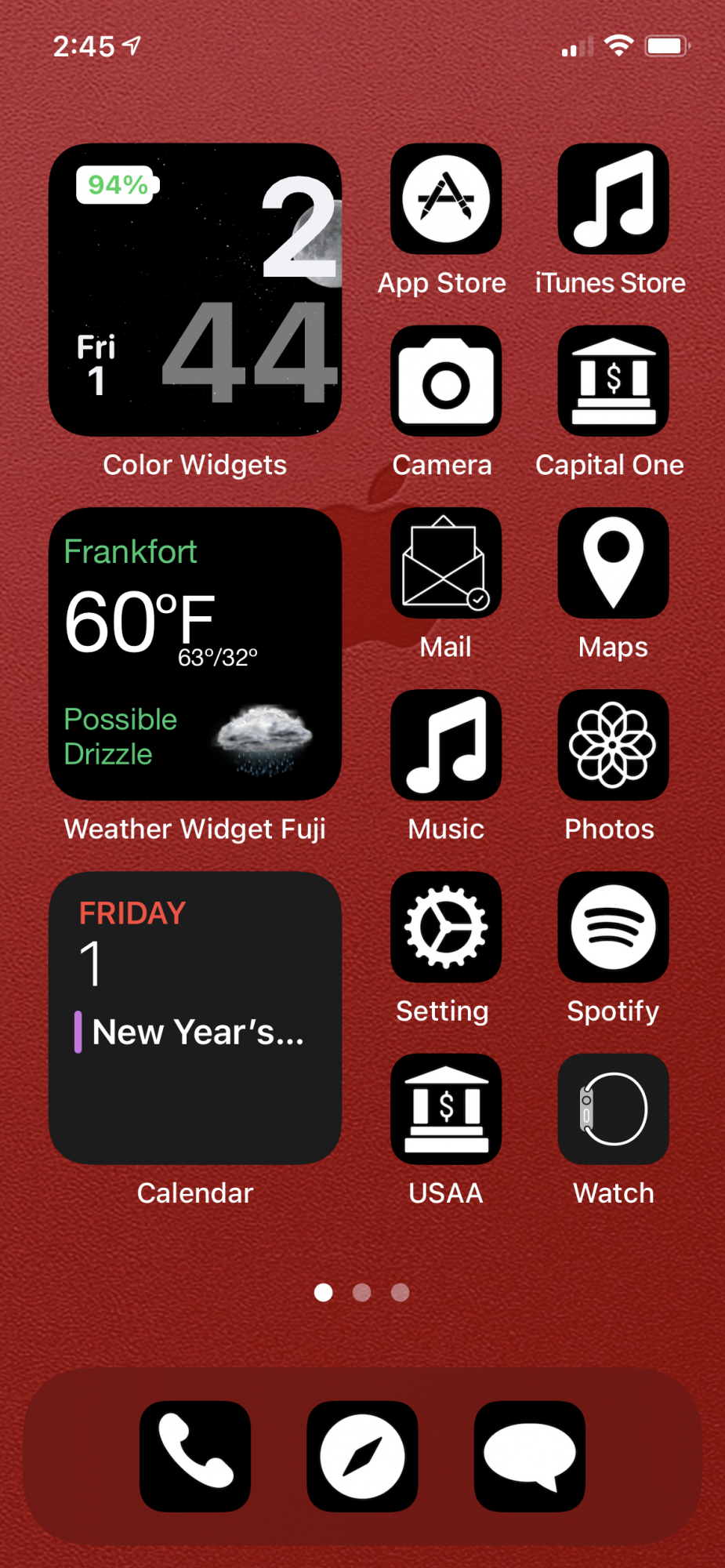Open the Frankfort weather widget

195,654
